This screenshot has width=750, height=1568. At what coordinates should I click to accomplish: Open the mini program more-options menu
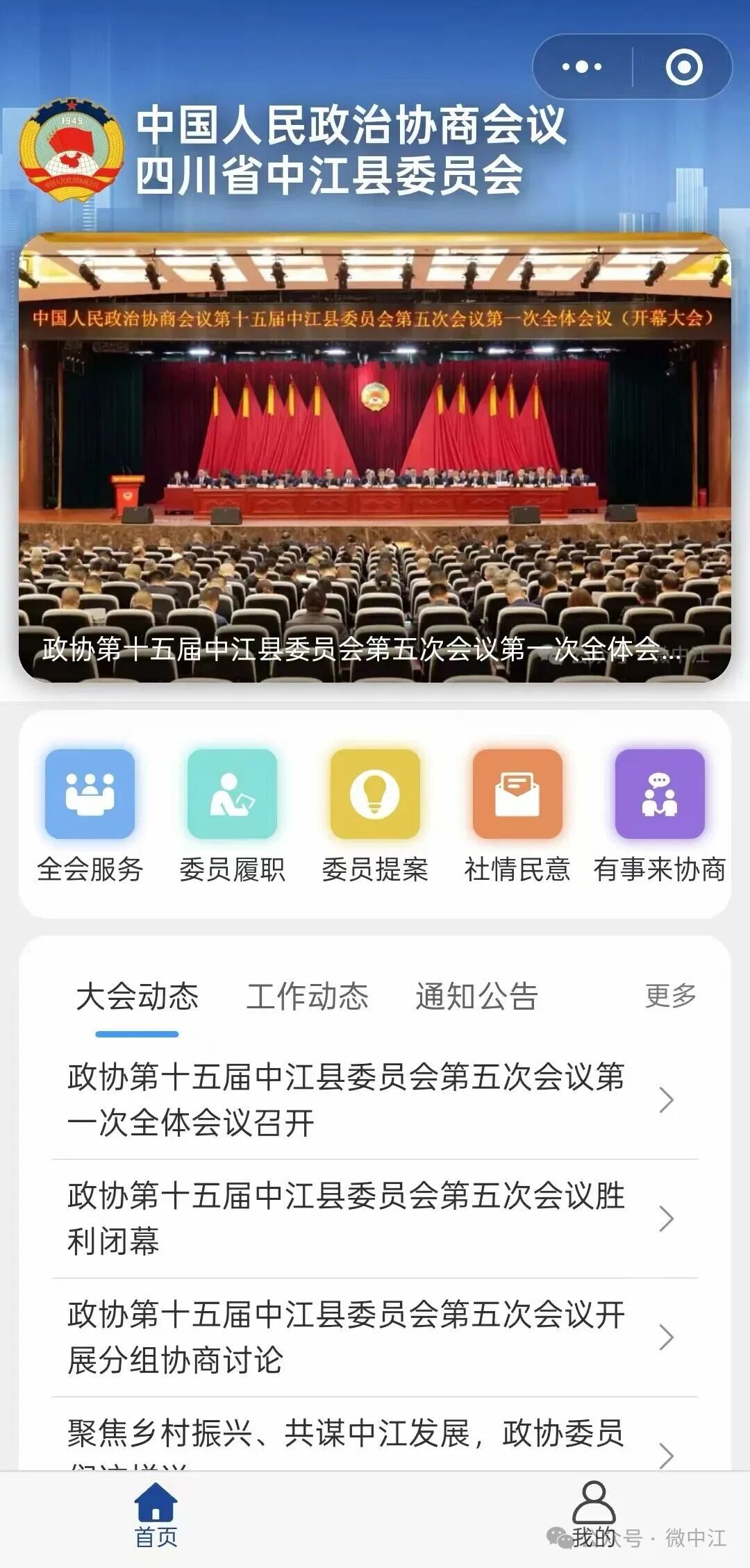click(582, 67)
